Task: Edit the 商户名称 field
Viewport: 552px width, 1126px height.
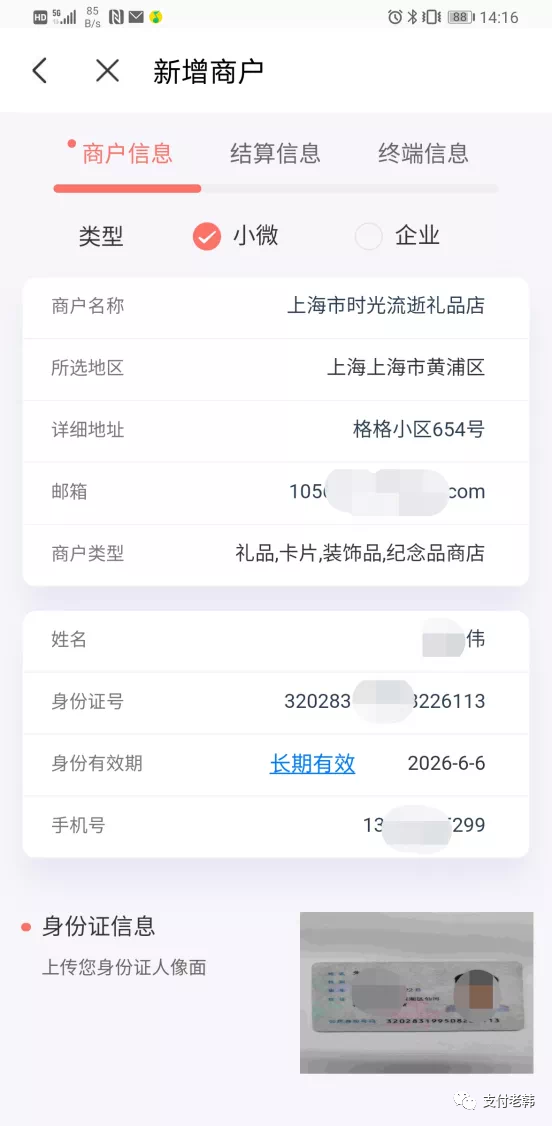Action: tap(276, 307)
